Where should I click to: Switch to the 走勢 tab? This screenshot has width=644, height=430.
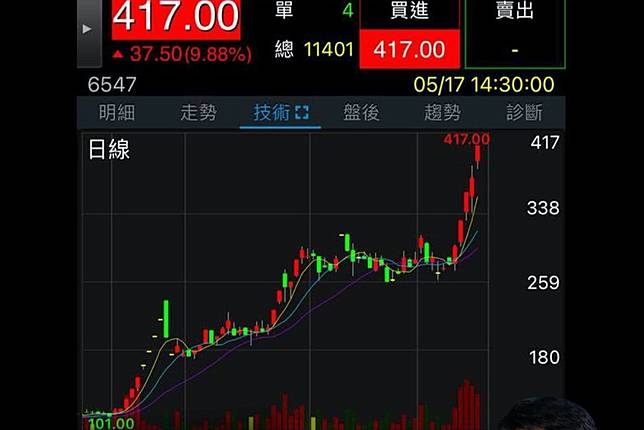coord(198,112)
